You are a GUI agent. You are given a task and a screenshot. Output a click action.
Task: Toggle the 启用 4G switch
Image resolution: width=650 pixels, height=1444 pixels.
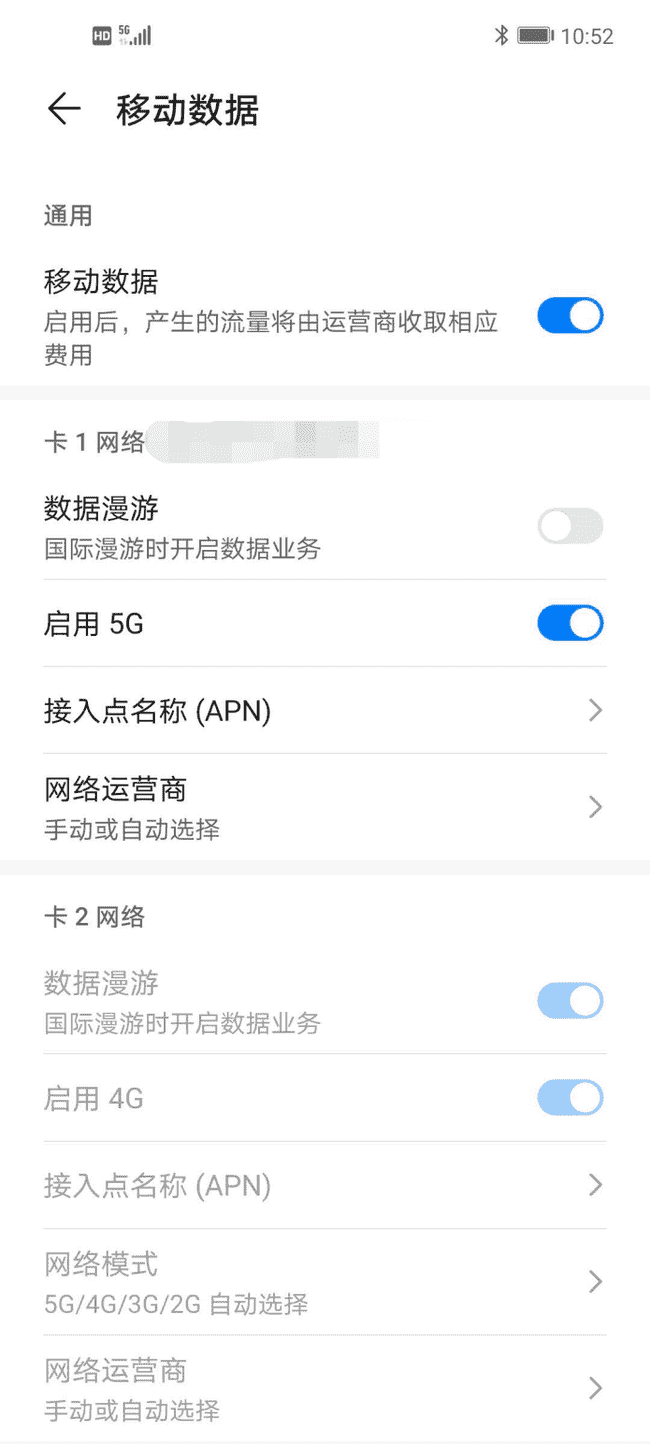tap(570, 1098)
